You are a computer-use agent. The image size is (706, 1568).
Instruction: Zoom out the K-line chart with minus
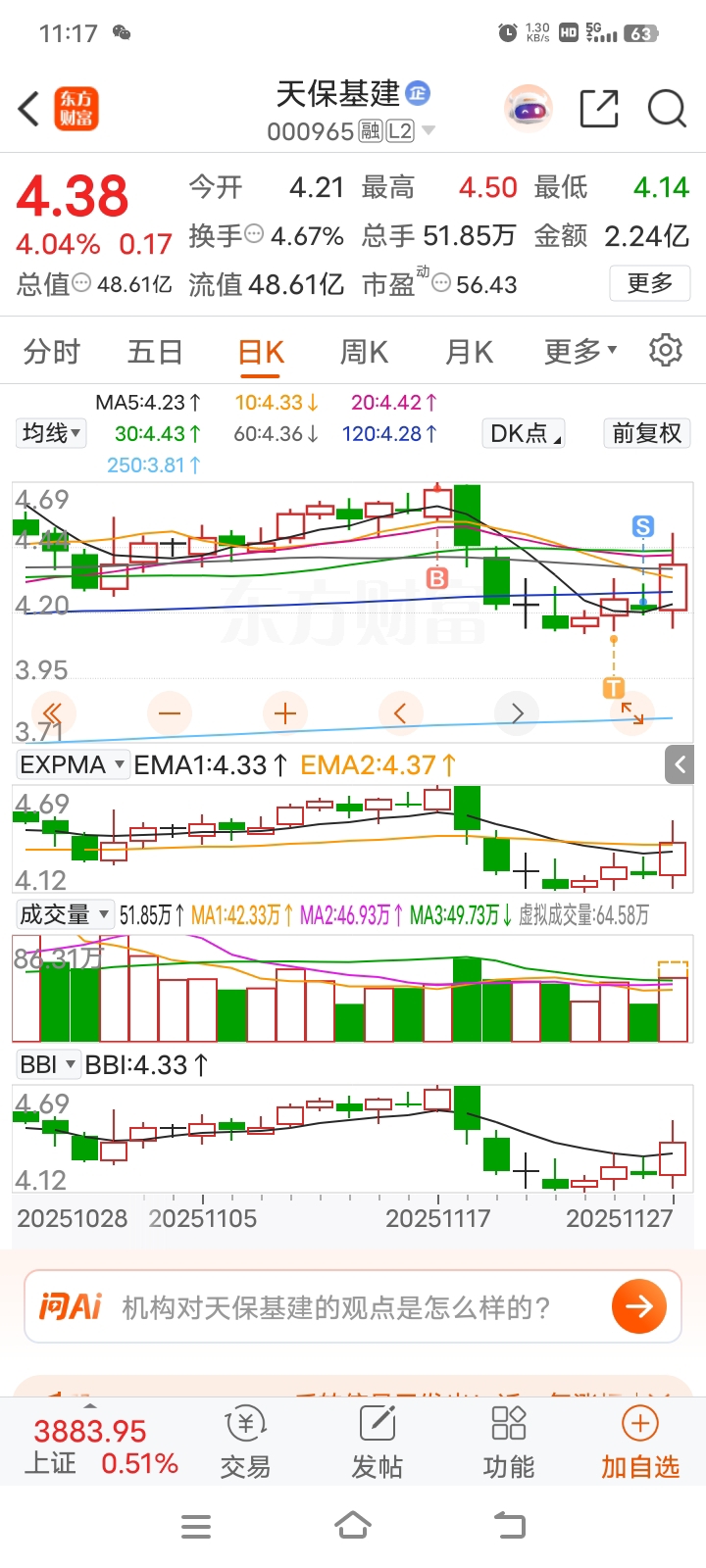pyautogui.click(x=170, y=713)
